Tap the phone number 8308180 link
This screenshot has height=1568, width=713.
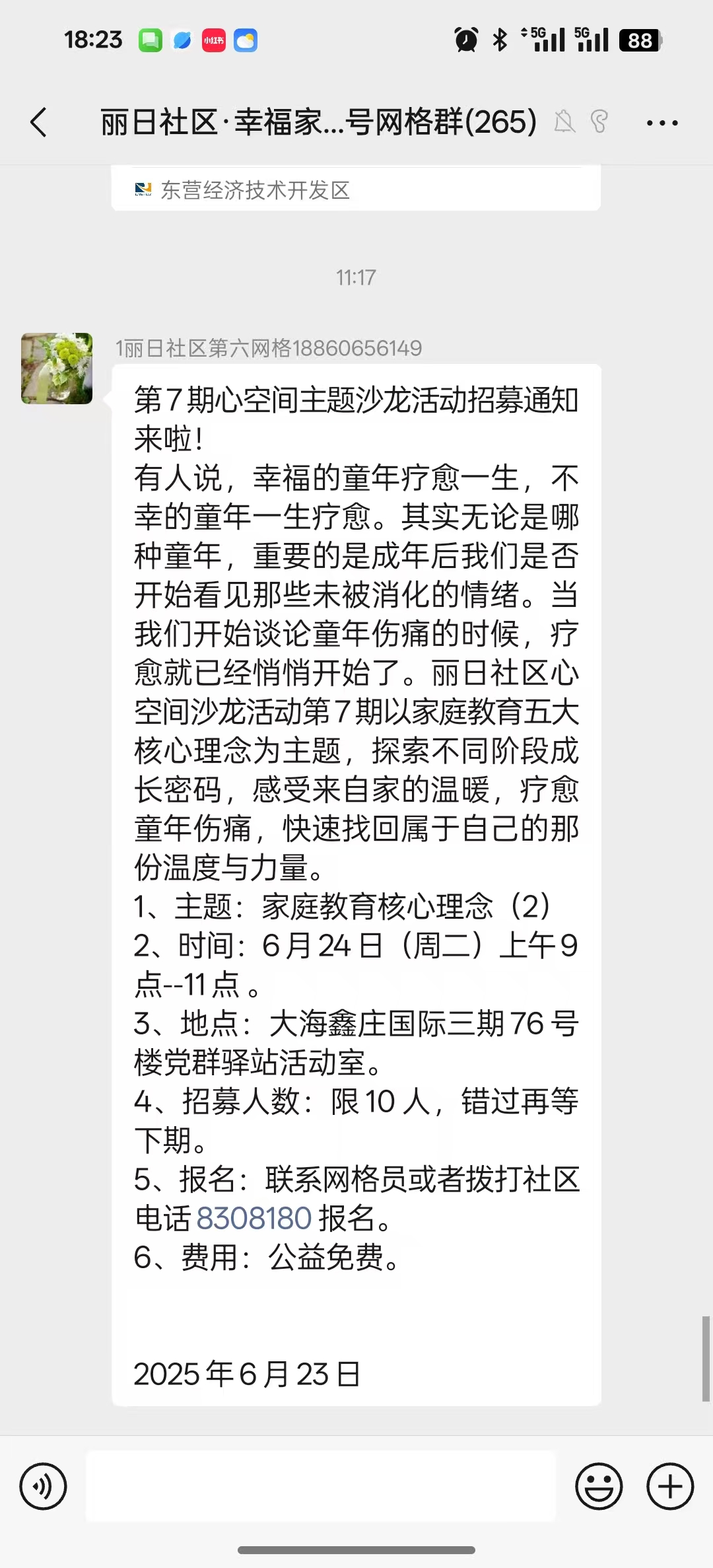click(x=254, y=1218)
